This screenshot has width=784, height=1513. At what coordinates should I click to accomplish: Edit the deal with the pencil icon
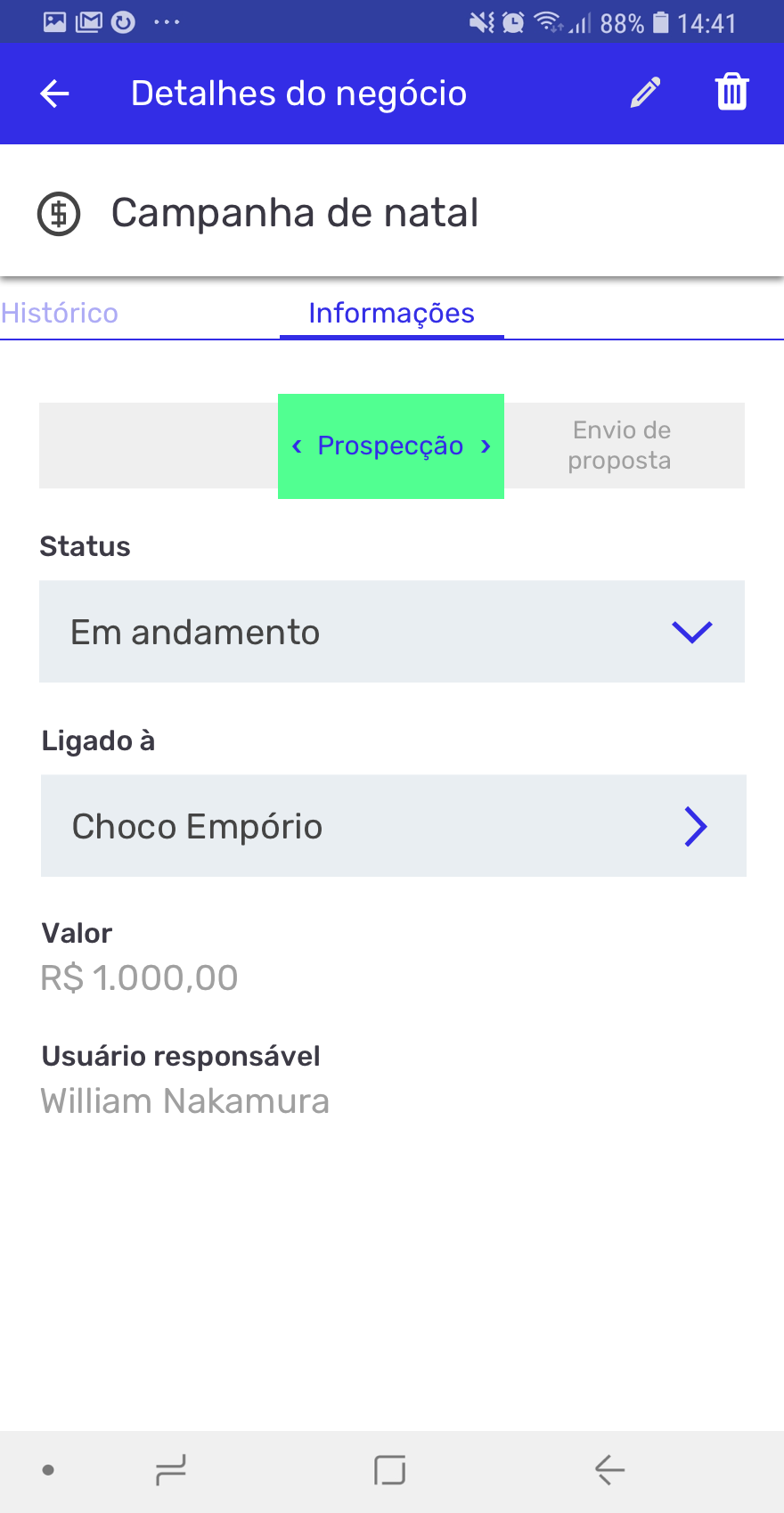[646, 93]
